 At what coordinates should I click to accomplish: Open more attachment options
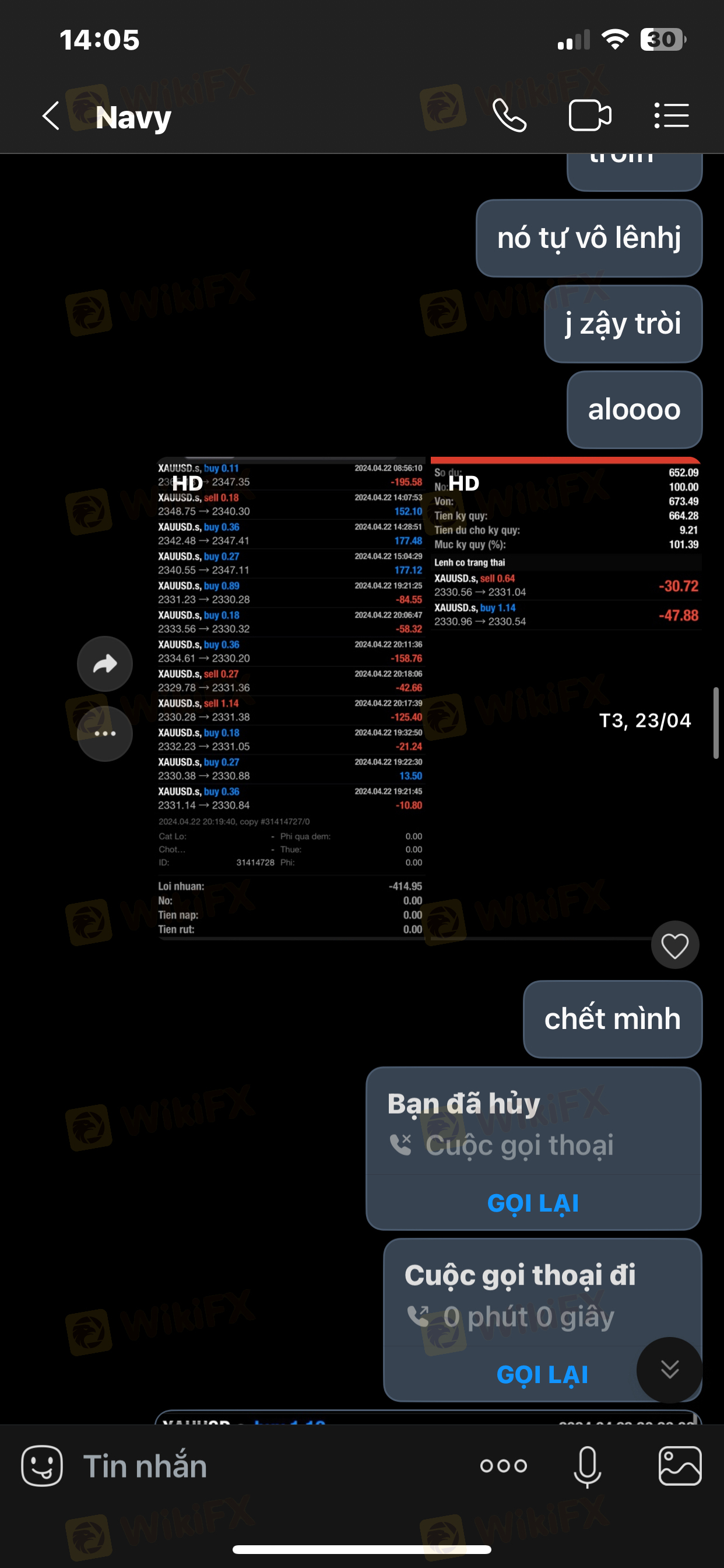(503, 1466)
